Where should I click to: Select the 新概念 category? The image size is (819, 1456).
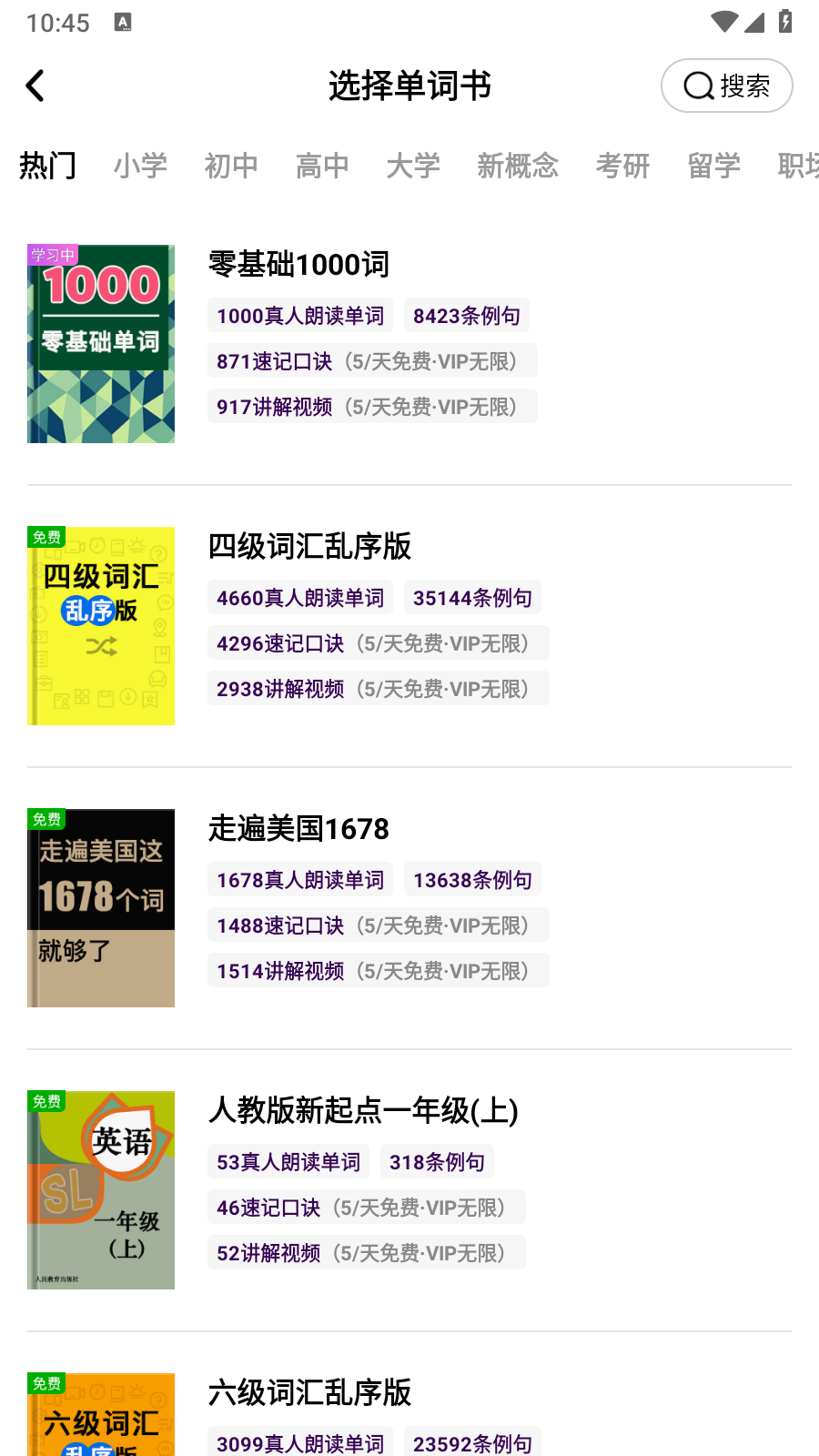(517, 166)
